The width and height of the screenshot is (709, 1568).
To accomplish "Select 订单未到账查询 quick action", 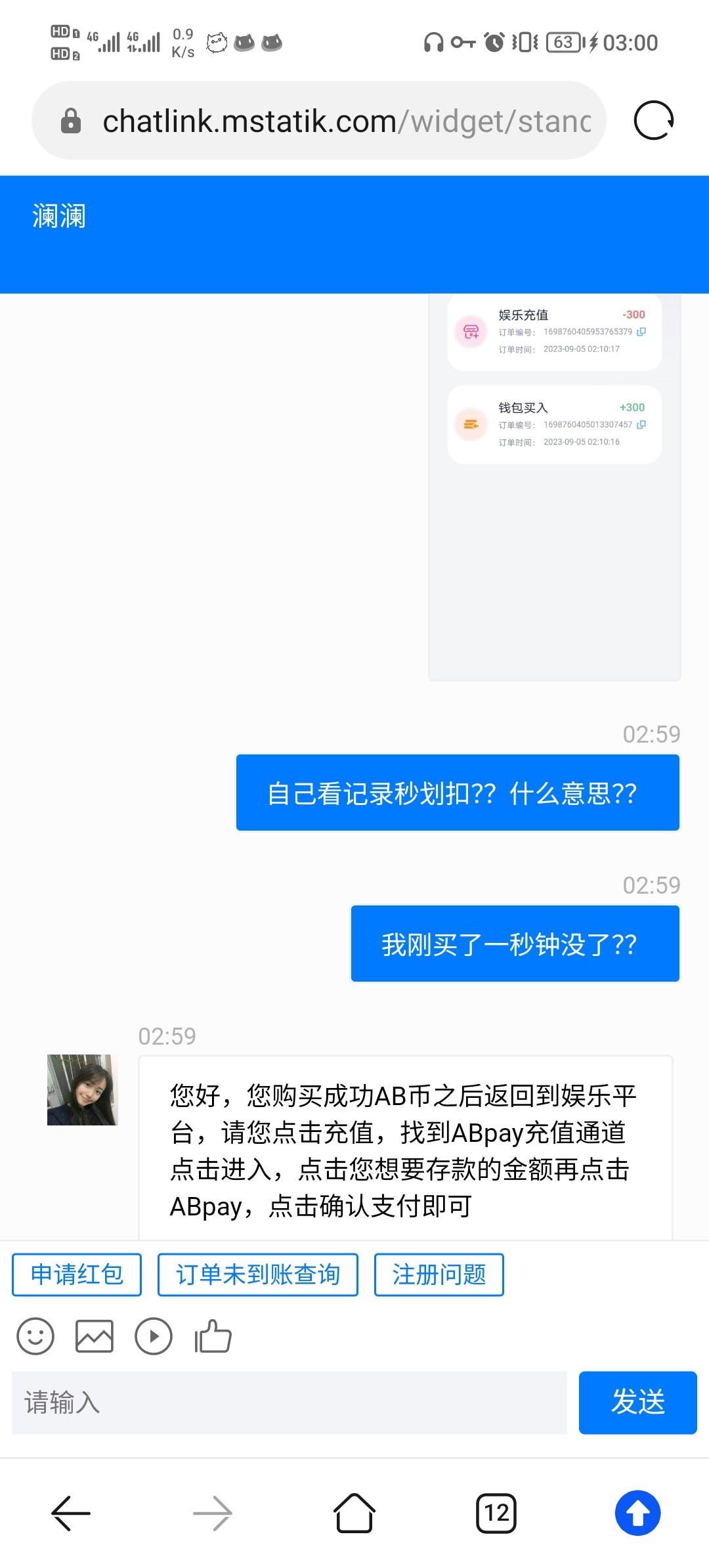I will (257, 1274).
